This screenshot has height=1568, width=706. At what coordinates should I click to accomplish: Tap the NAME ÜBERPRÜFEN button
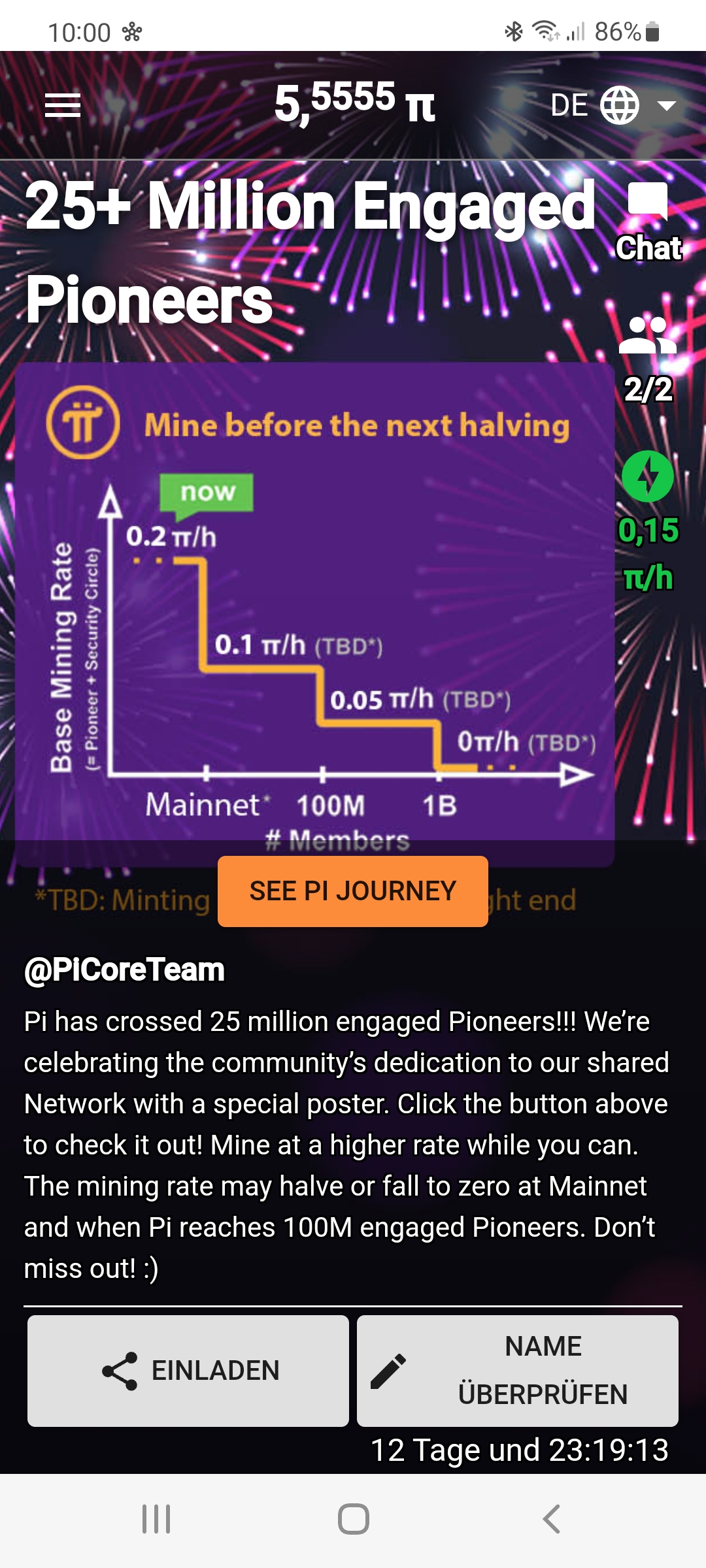tap(517, 1370)
